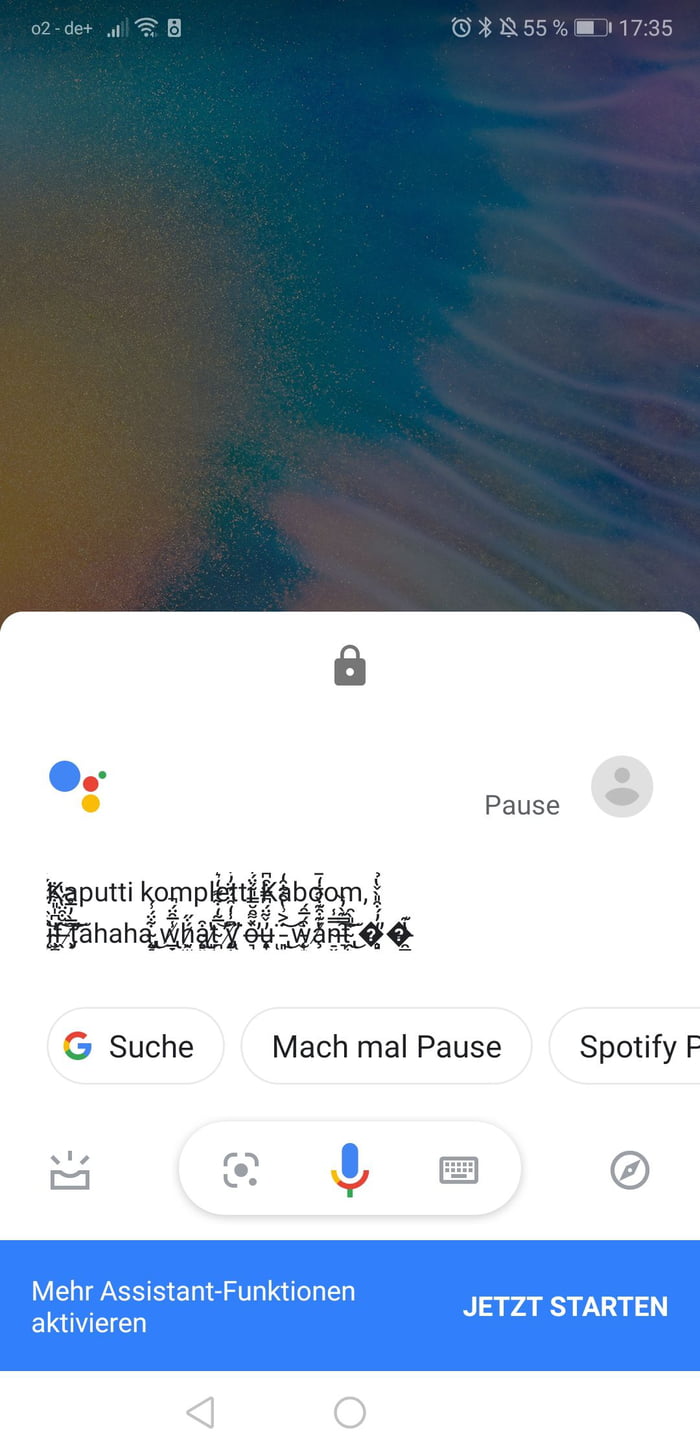The width and height of the screenshot is (700, 1454).
Task: Choose the Spotify suggestion chip
Action: [630, 1046]
